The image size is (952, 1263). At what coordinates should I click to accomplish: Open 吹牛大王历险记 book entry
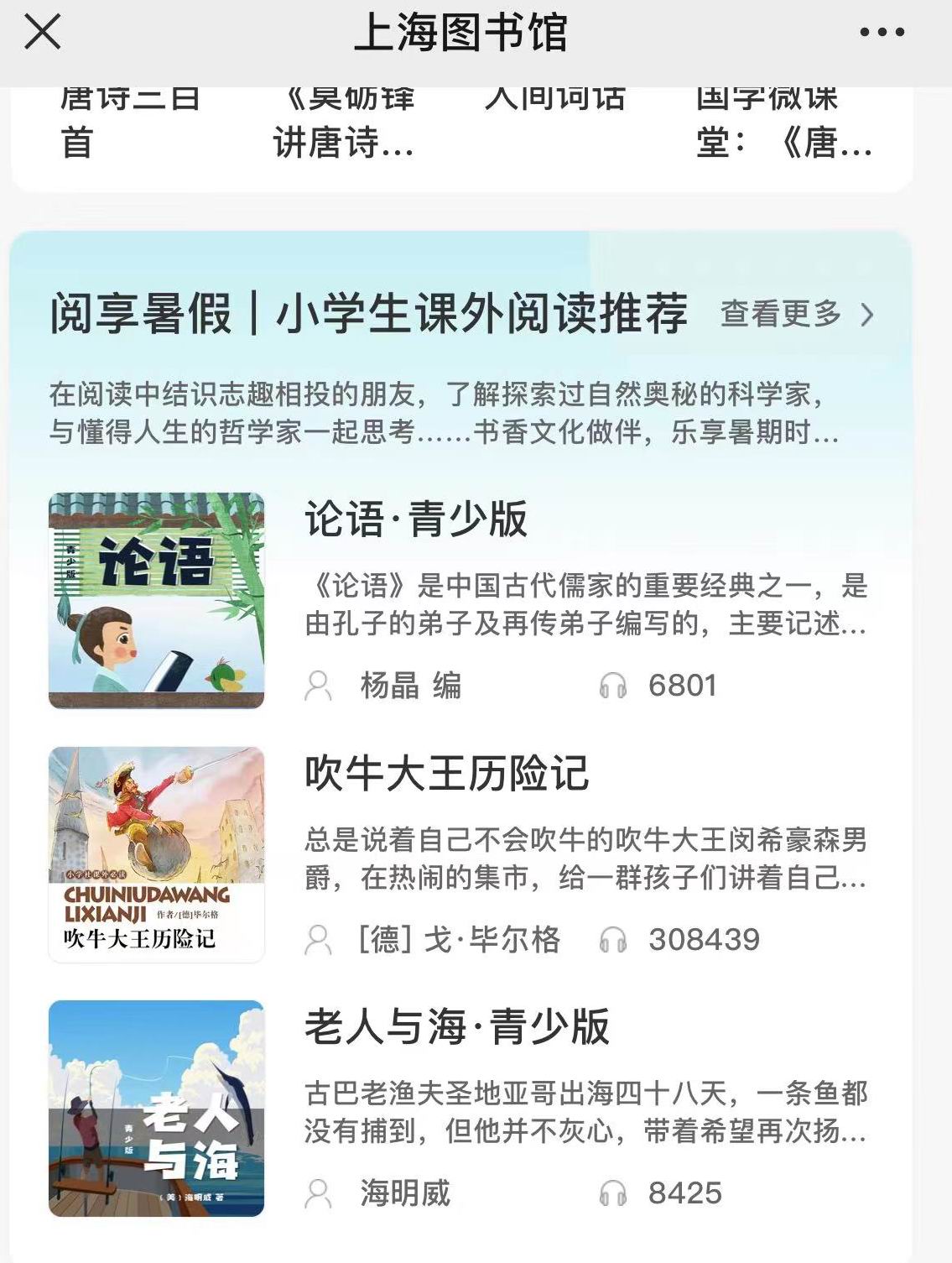446,772
